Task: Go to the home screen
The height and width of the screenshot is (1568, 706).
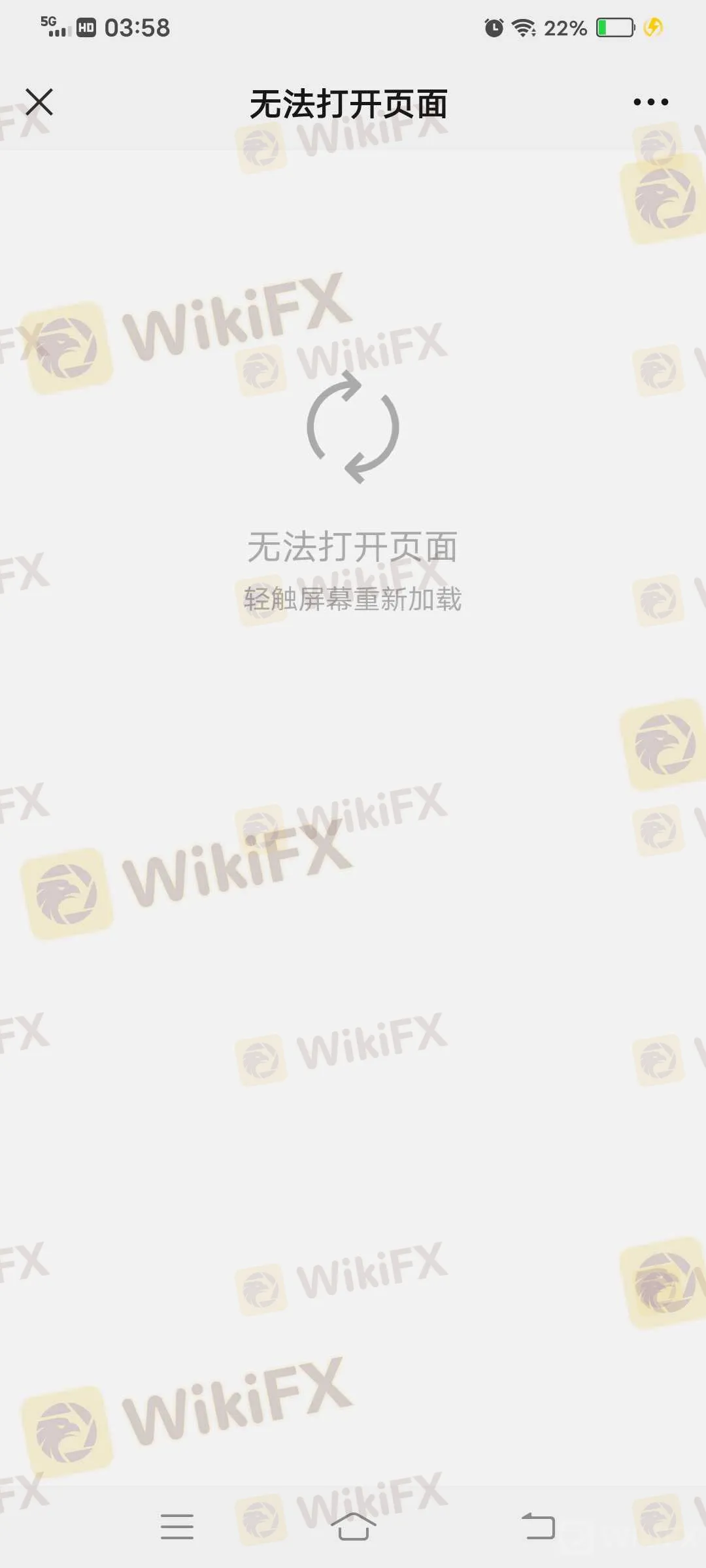Action: 353,1526
